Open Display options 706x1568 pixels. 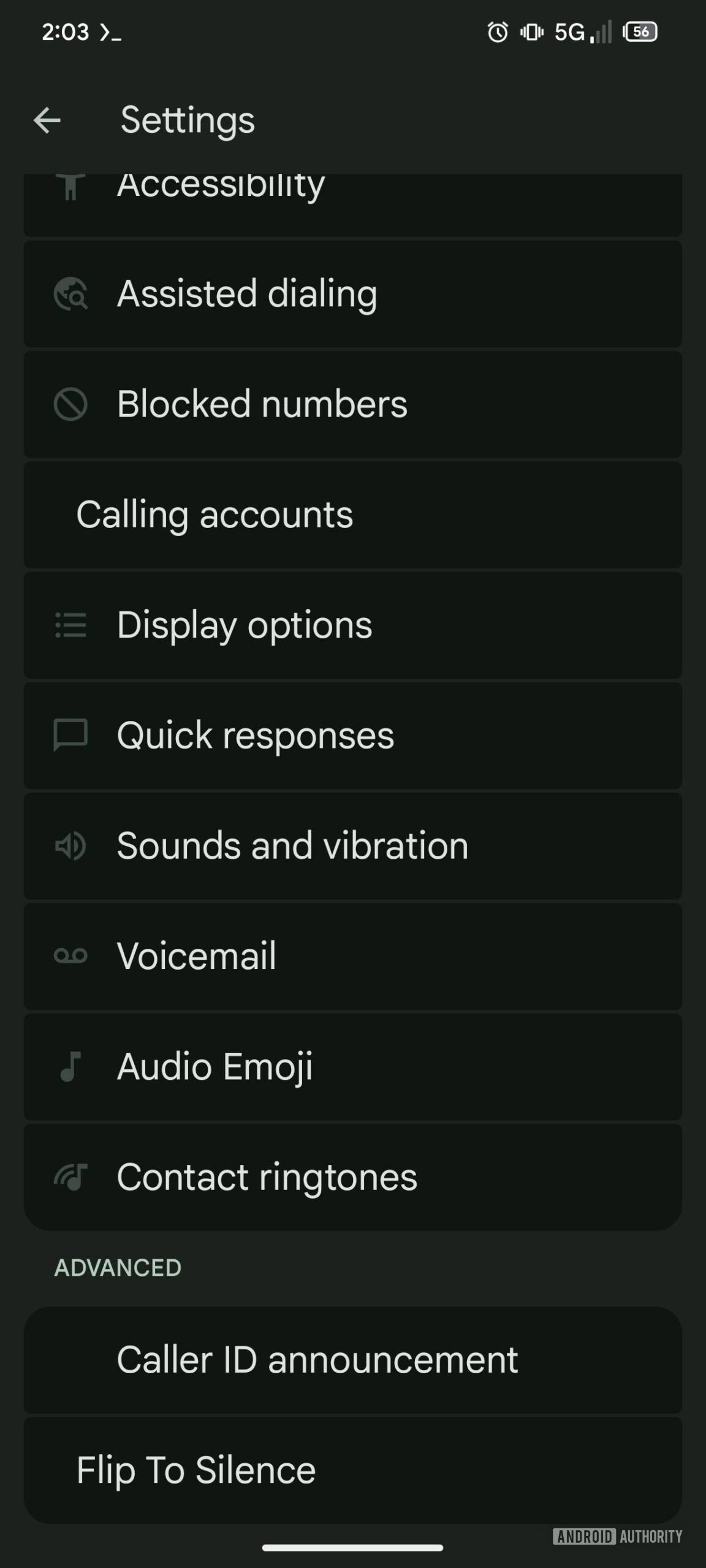coord(352,625)
